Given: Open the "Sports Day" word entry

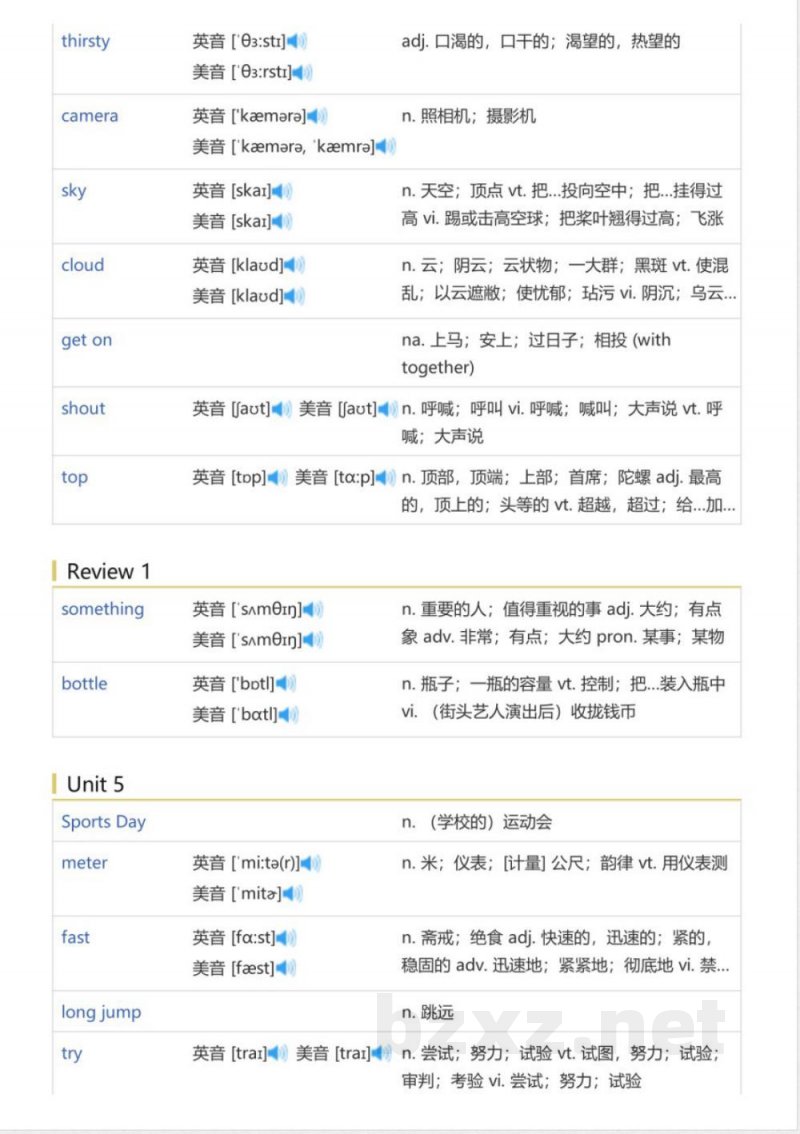Looking at the screenshot, I should tap(103, 822).
